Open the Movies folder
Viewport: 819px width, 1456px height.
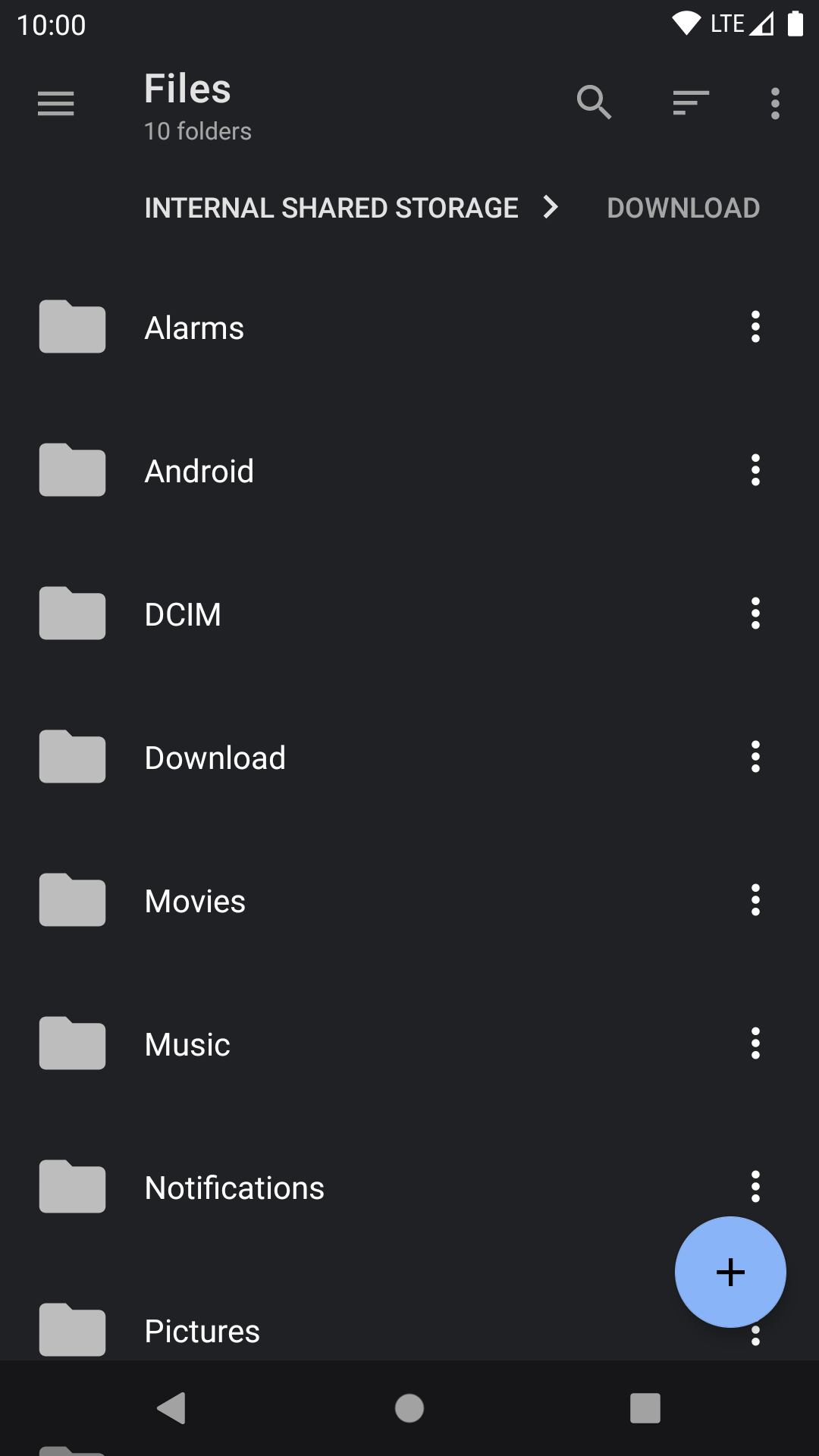(195, 901)
